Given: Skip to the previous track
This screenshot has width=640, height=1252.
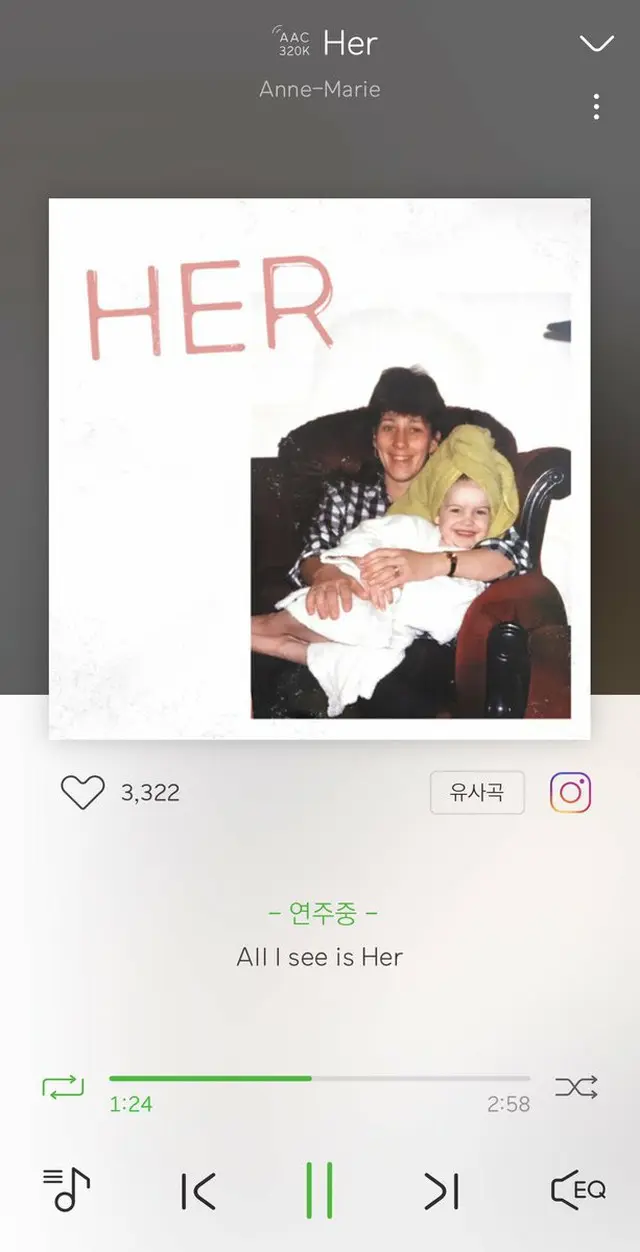Looking at the screenshot, I should coord(198,1191).
